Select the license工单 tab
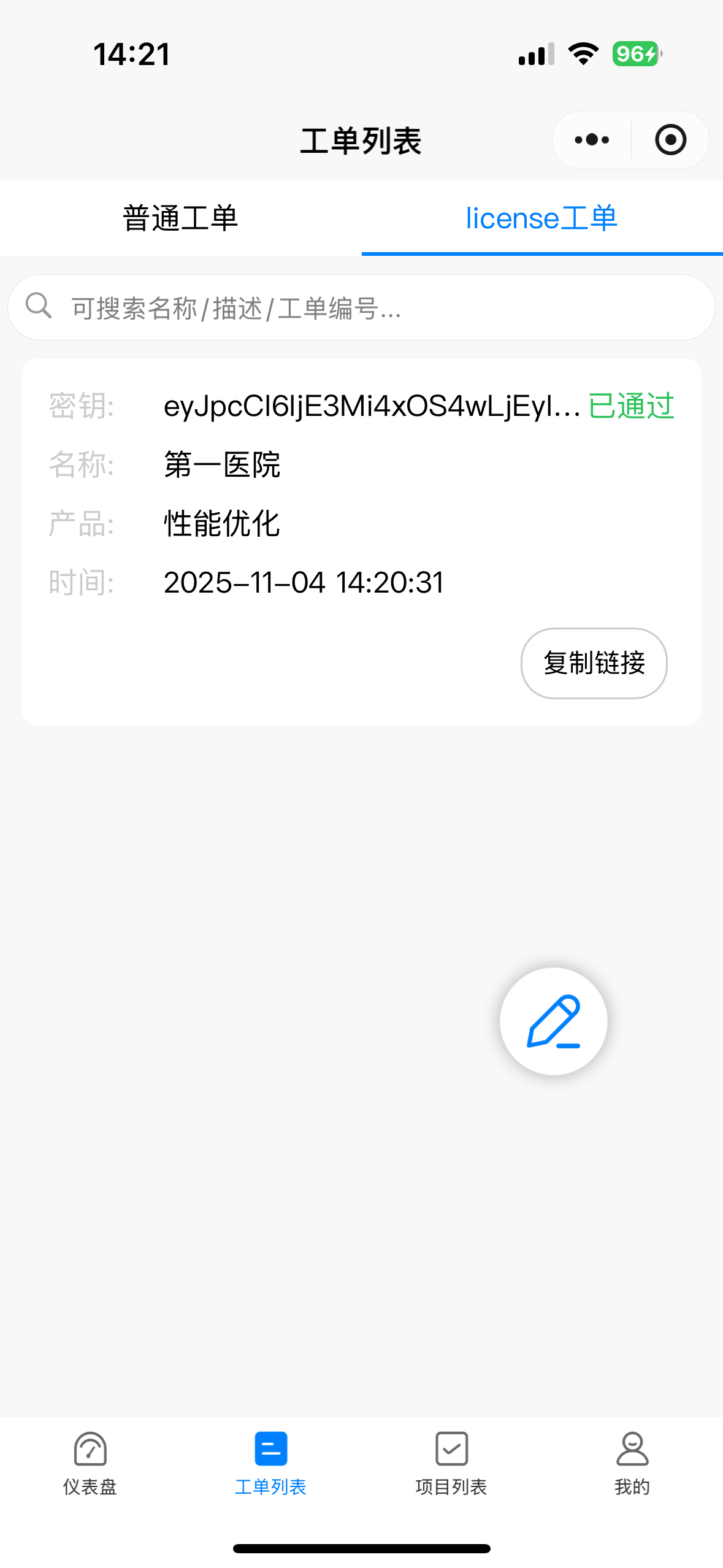 (541, 218)
